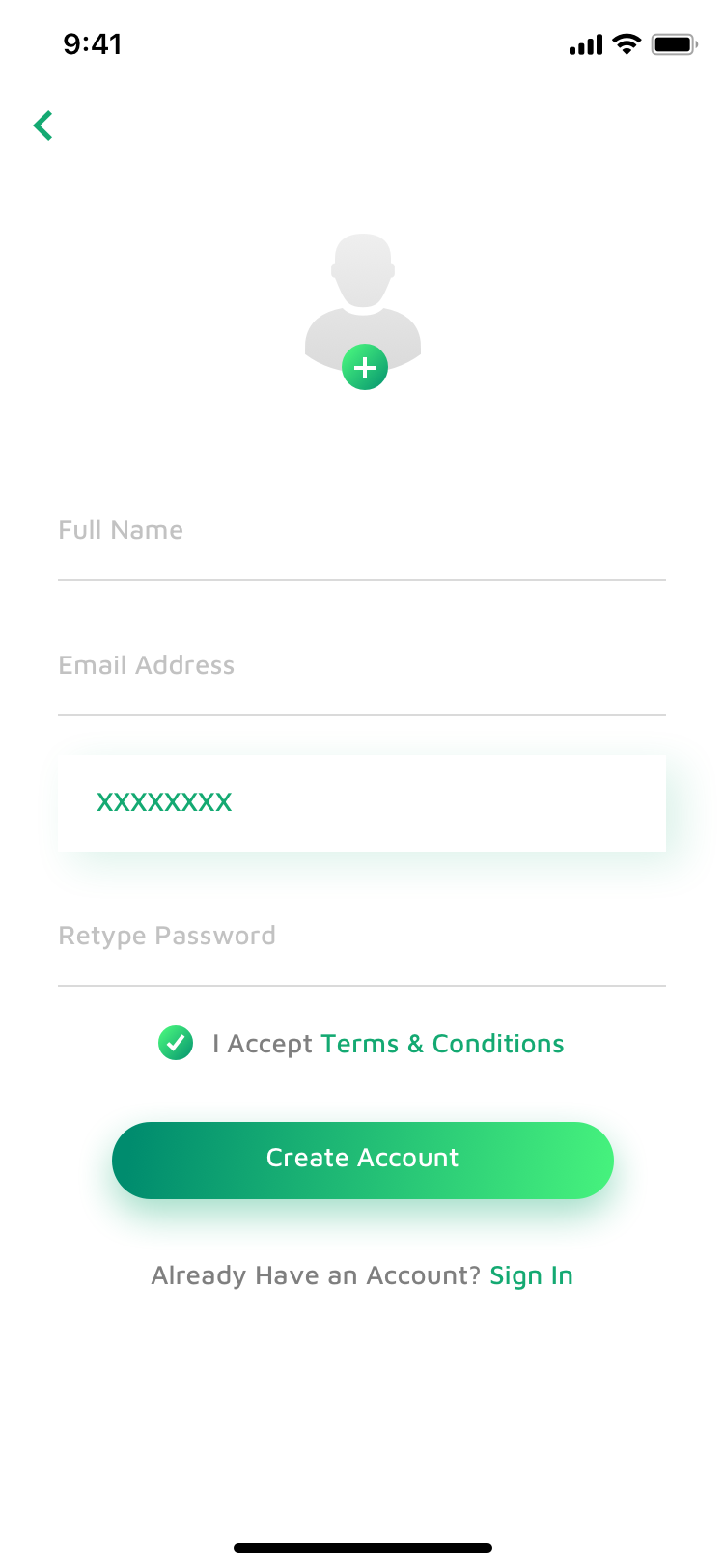The image size is (724, 1568).
Task: Tap the Create Account button
Action: point(363,1161)
